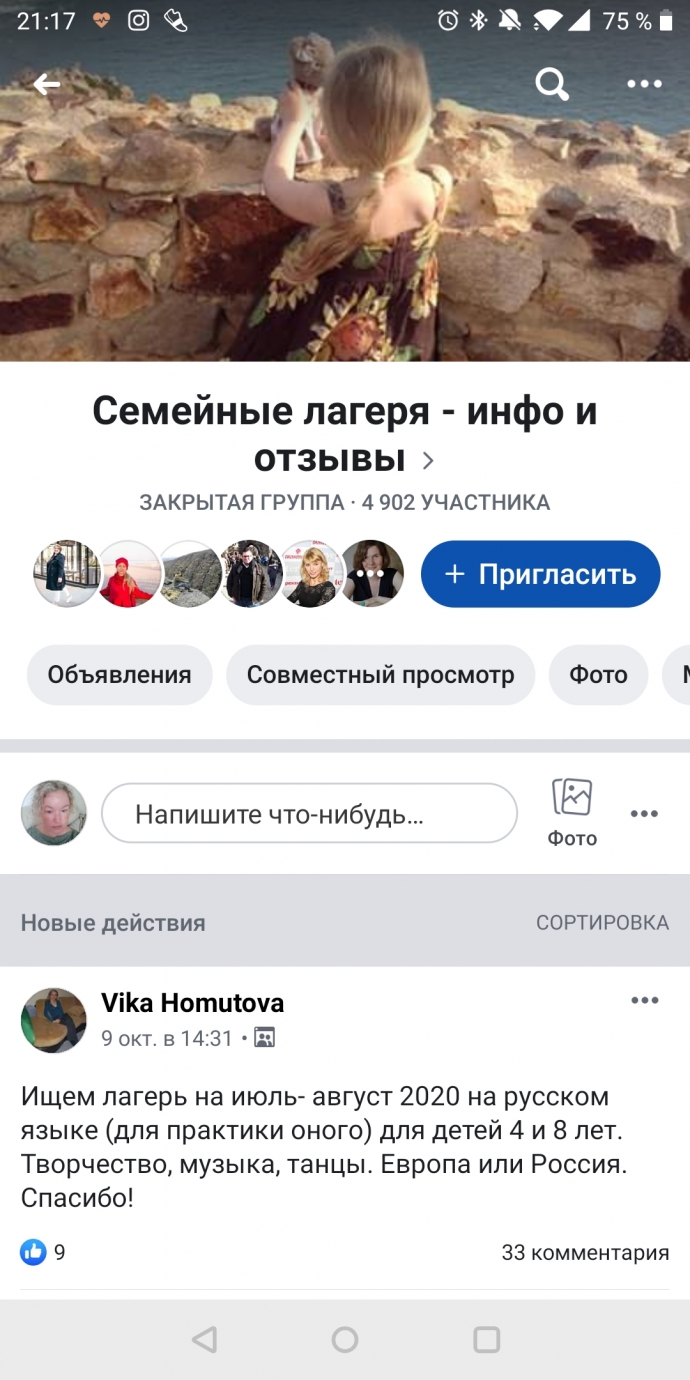View 33 комментария on the post

point(585,1252)
